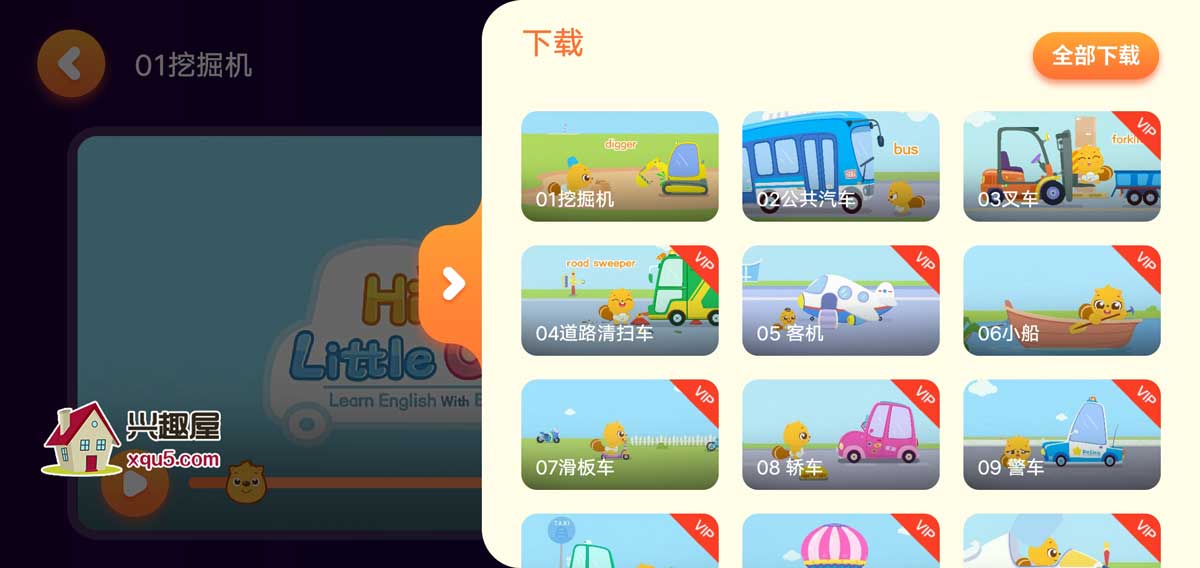Viewport: 1200px width, 568px height.
Task: Select the 09 警车 video tile
Action: [1061, 434]
